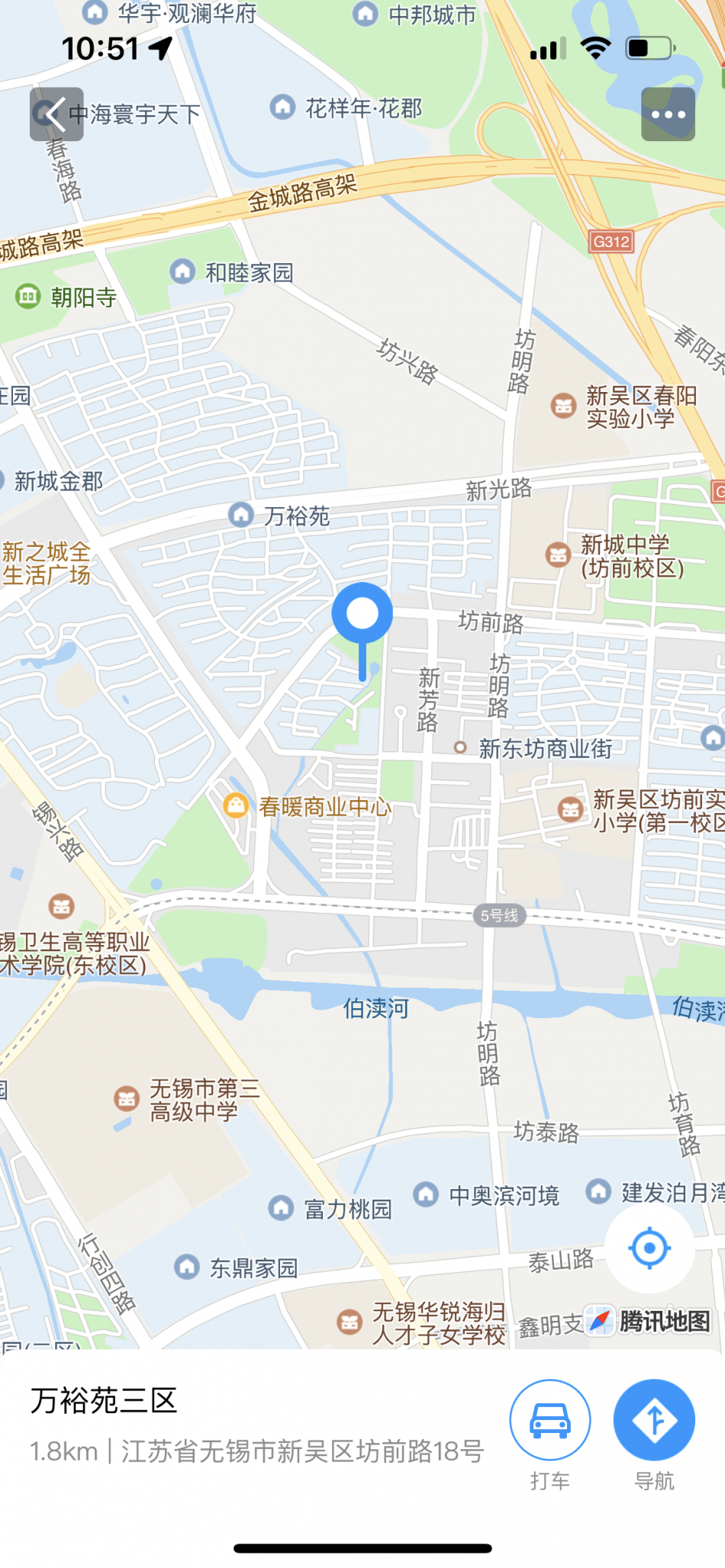Go back using the top-left arrow
This screenshot has width=725, height=1568.
pos(56,114)
